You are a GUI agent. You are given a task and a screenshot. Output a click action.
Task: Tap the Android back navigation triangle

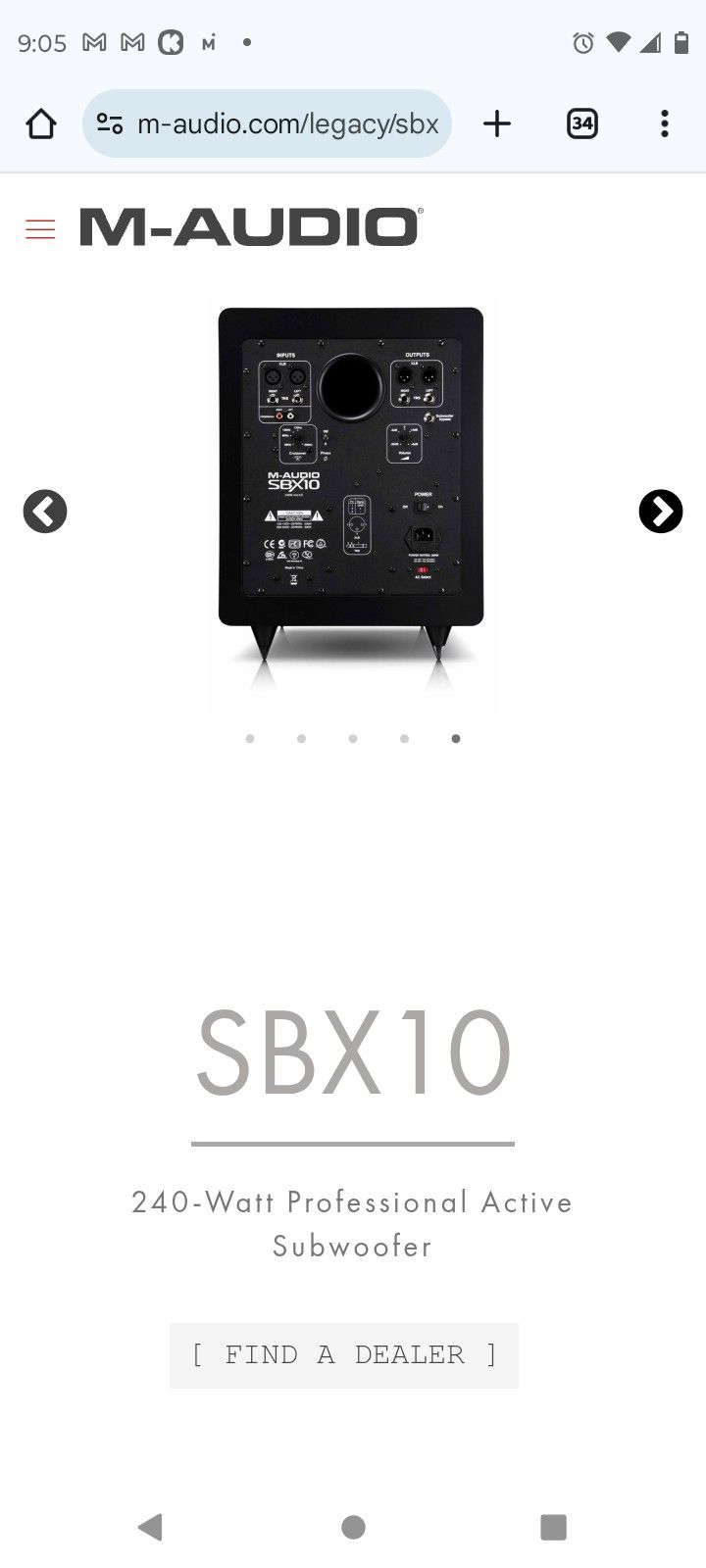point(149,1527)
